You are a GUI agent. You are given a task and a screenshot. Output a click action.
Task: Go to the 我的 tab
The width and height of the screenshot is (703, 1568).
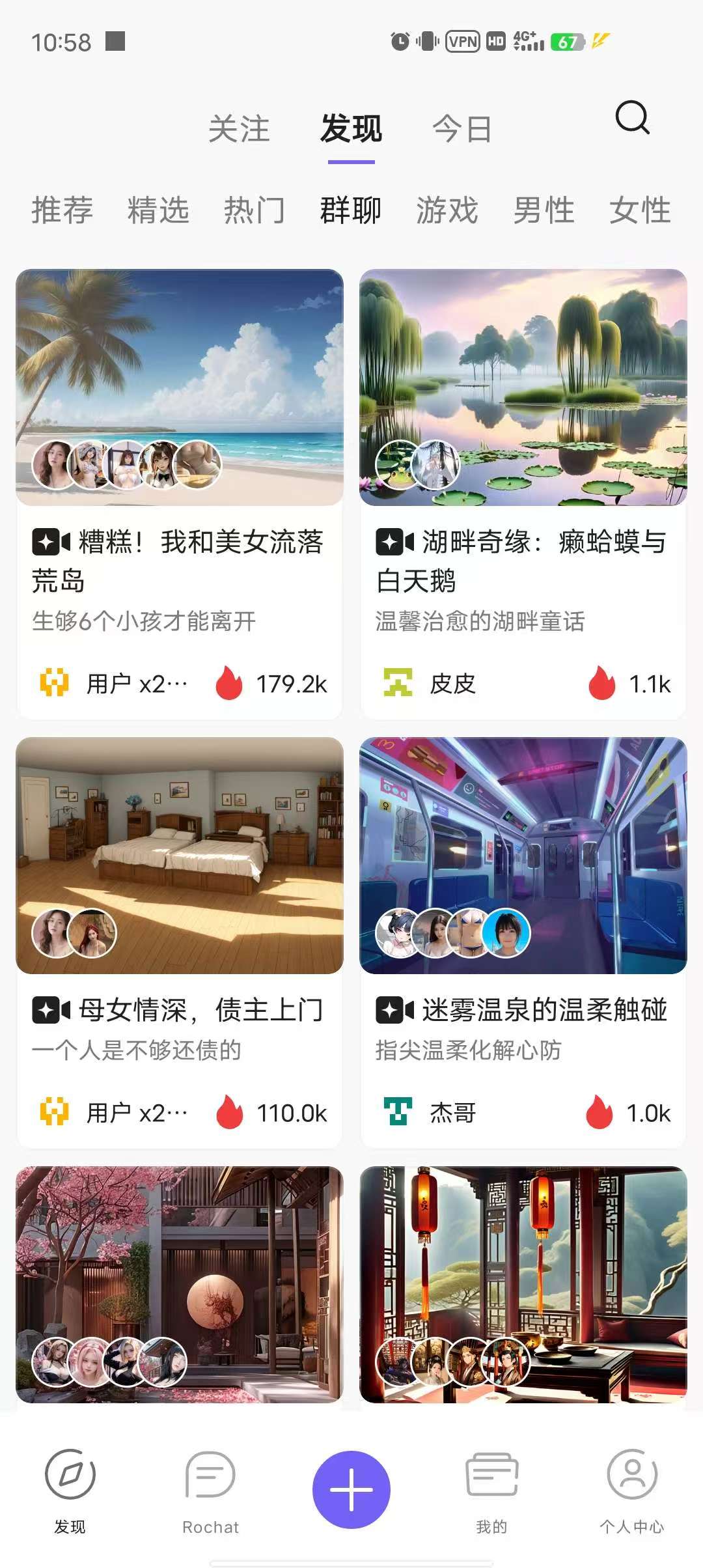pos(491,1489)
